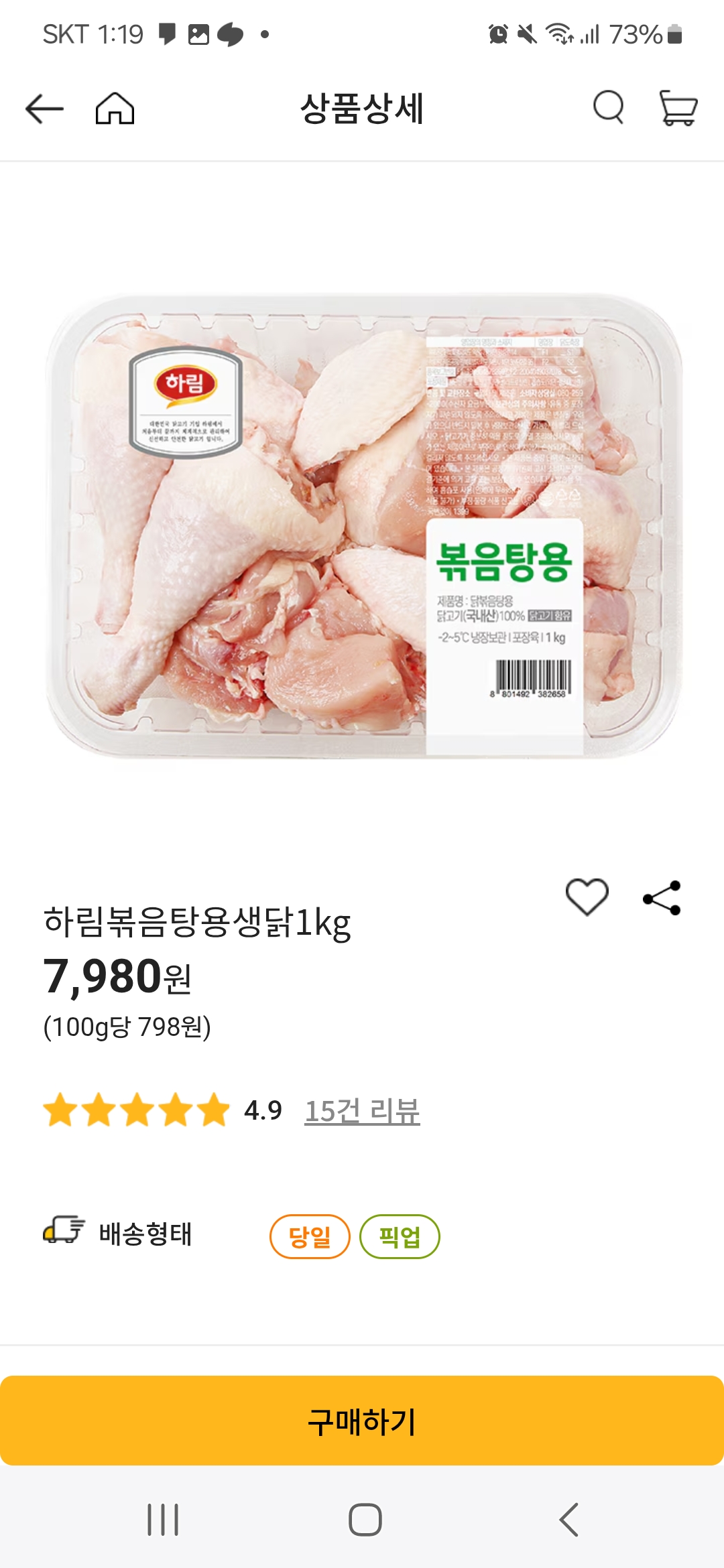Share this product via the share icon
724x1568 pixels.
(660, 899)
